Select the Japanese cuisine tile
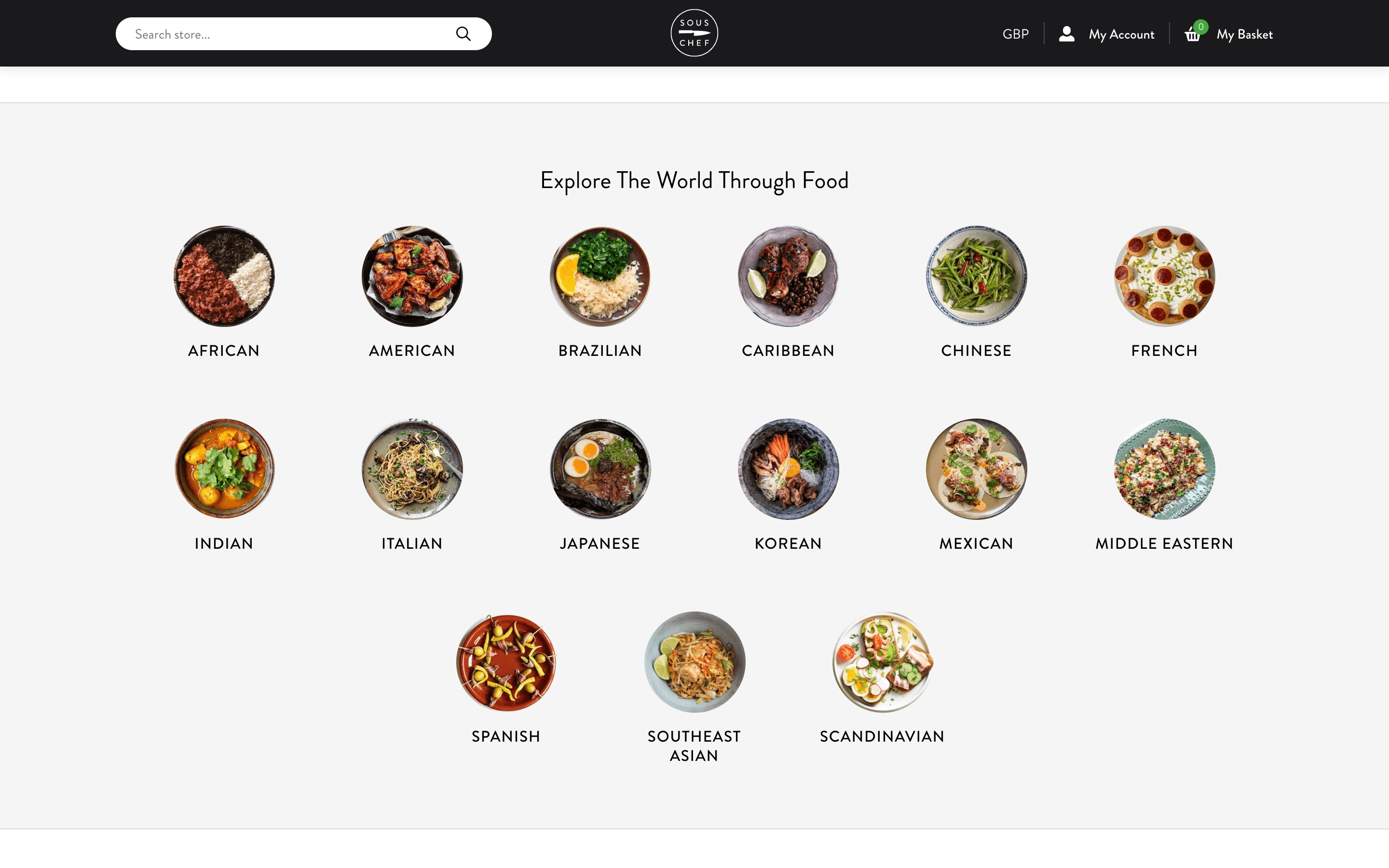Screen dimensions: 1389x868 (x=600, y=469)
